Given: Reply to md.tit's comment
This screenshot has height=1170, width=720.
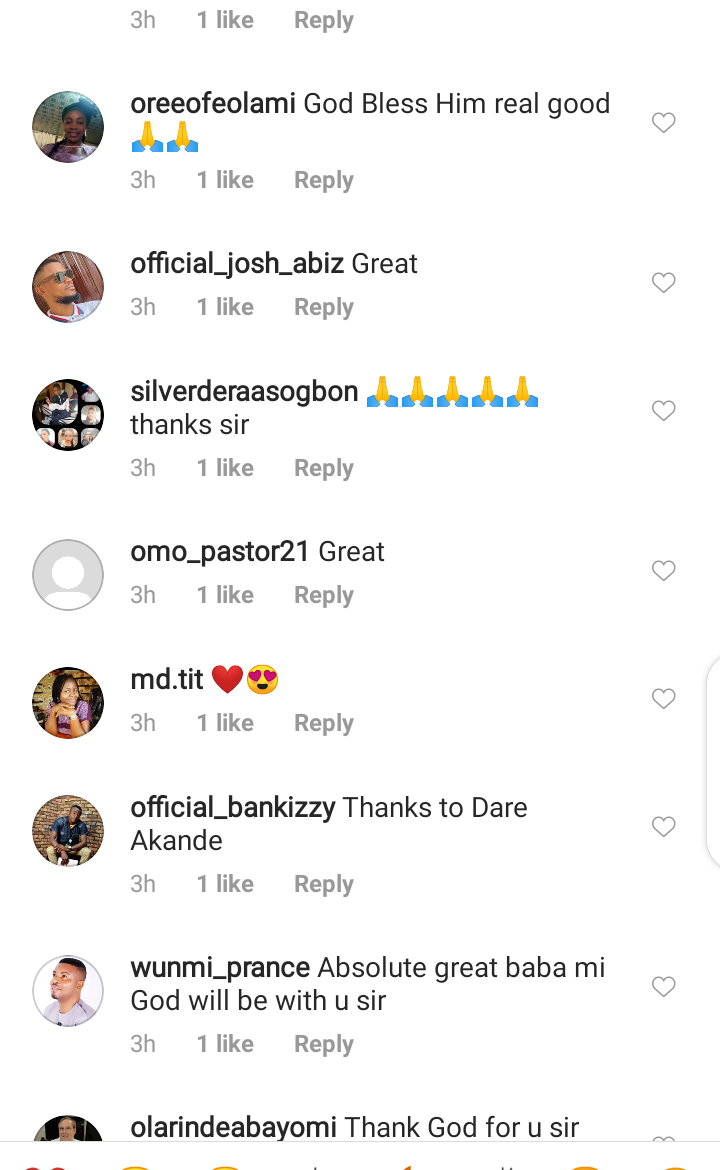Looking at the screenshot, I should coord(324,724).
